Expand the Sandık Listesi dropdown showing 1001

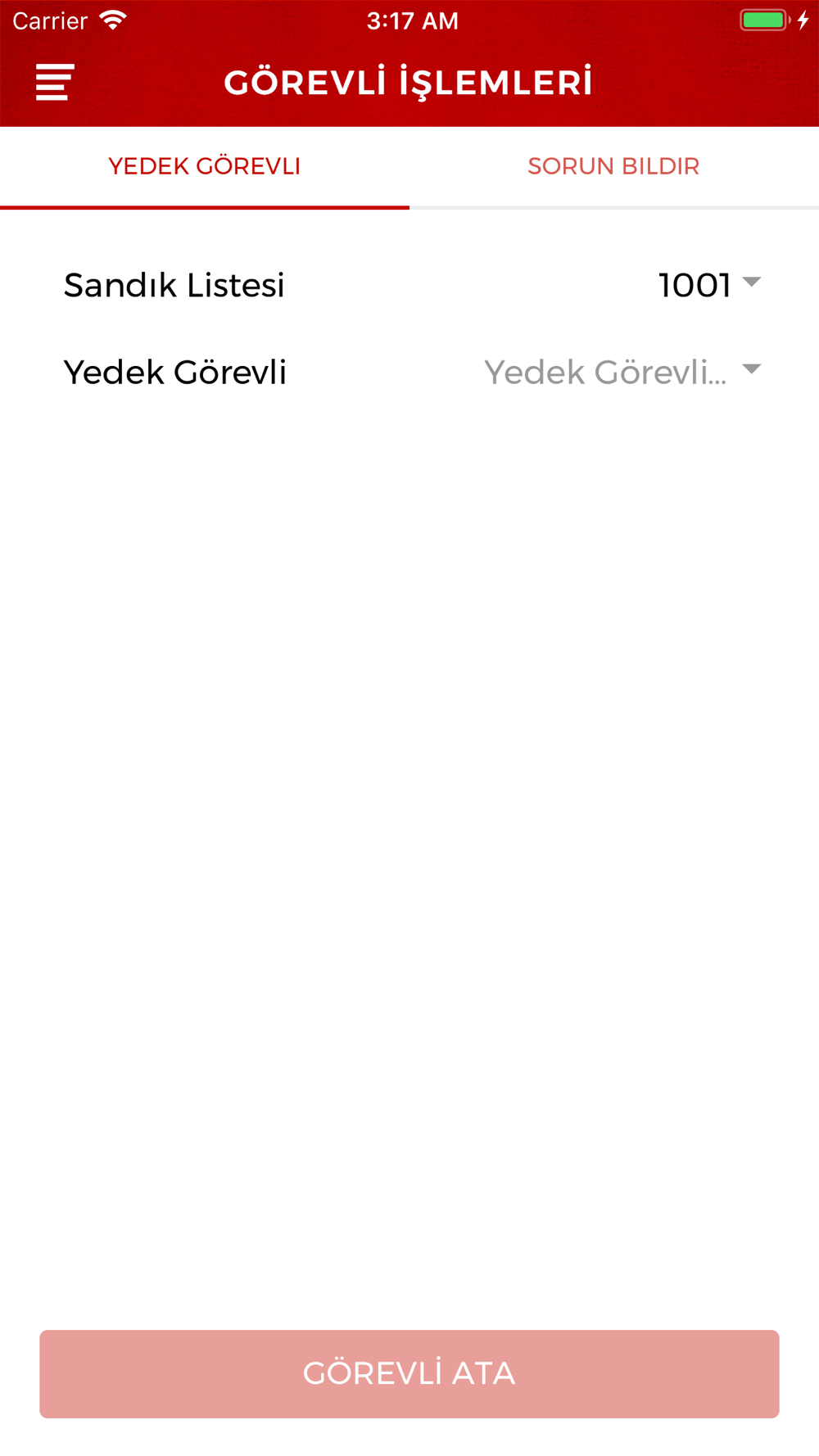point(709,285)
